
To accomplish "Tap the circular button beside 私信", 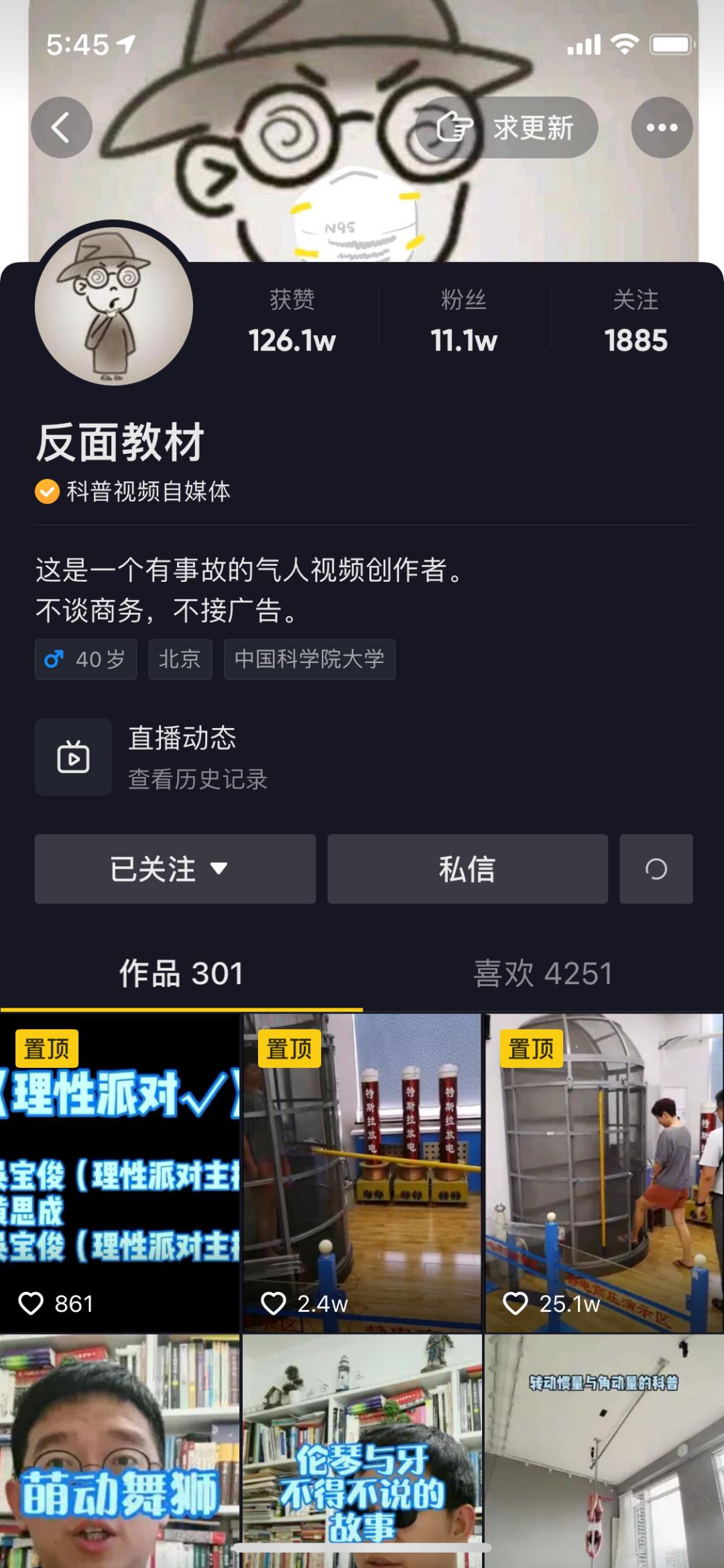I will [656, 869].
